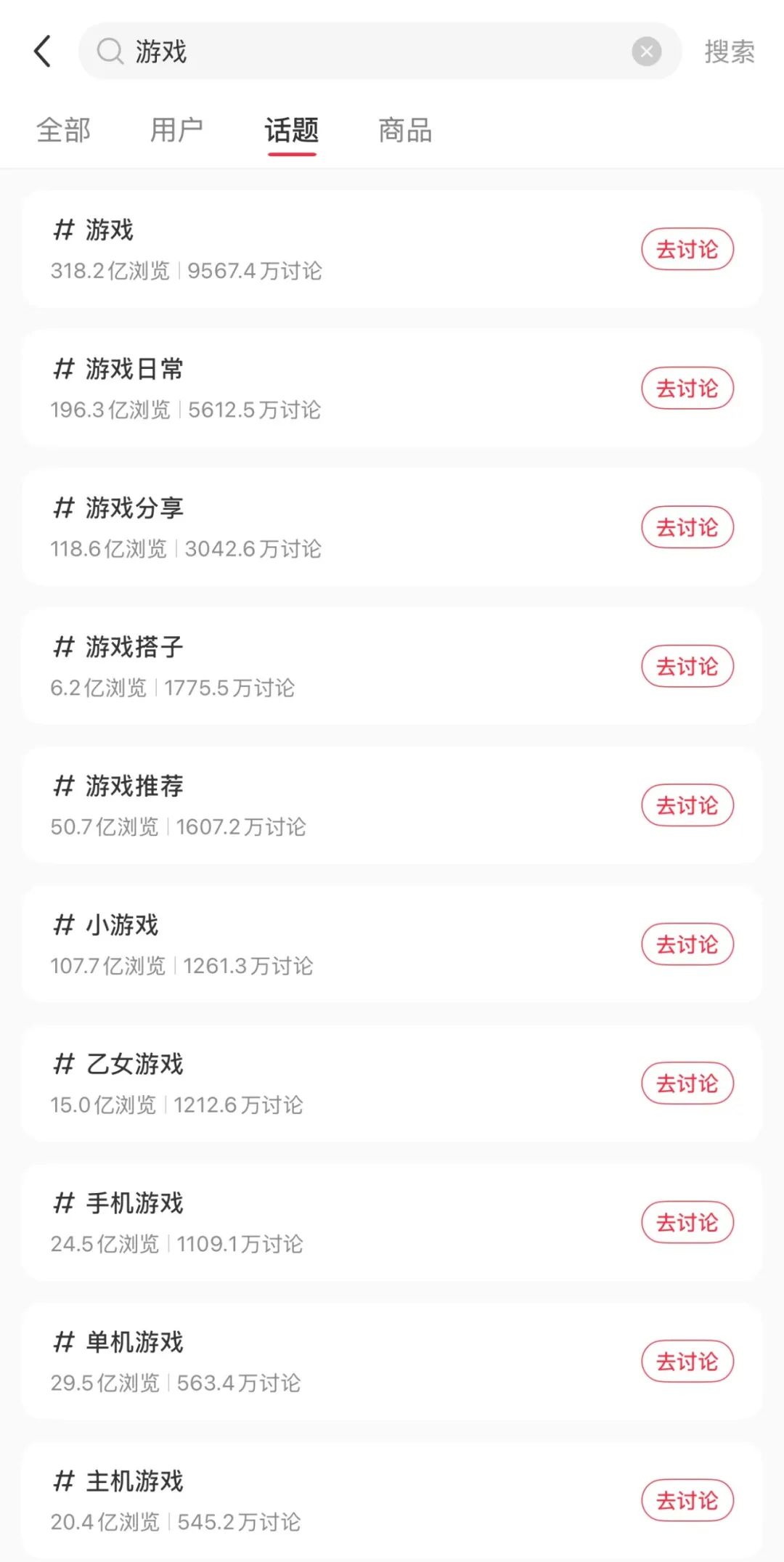Go back using the top-left arrow
Image resolution: width=784 pixels, height=1562 pixels.
coord(43,52)
